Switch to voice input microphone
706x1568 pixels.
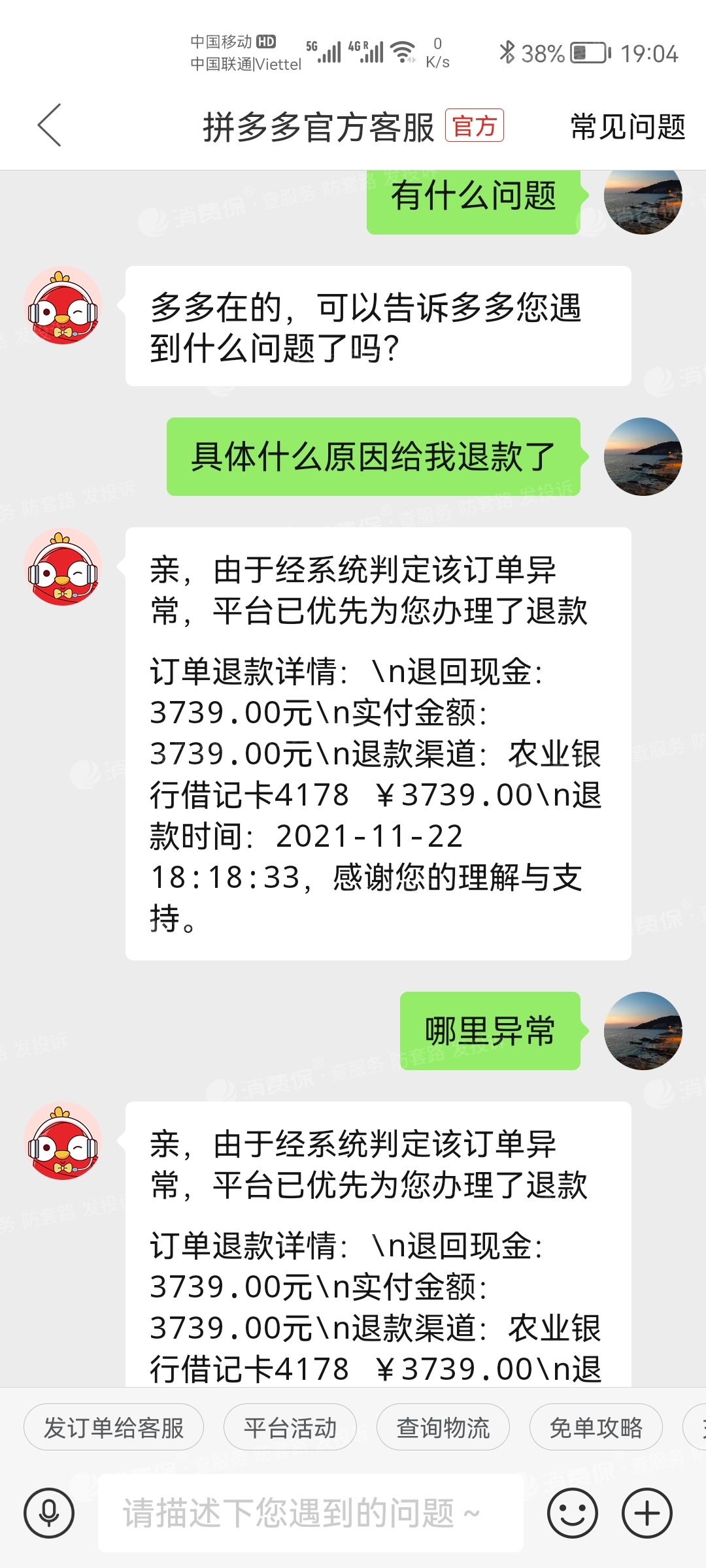click(x=49, y=1513)
